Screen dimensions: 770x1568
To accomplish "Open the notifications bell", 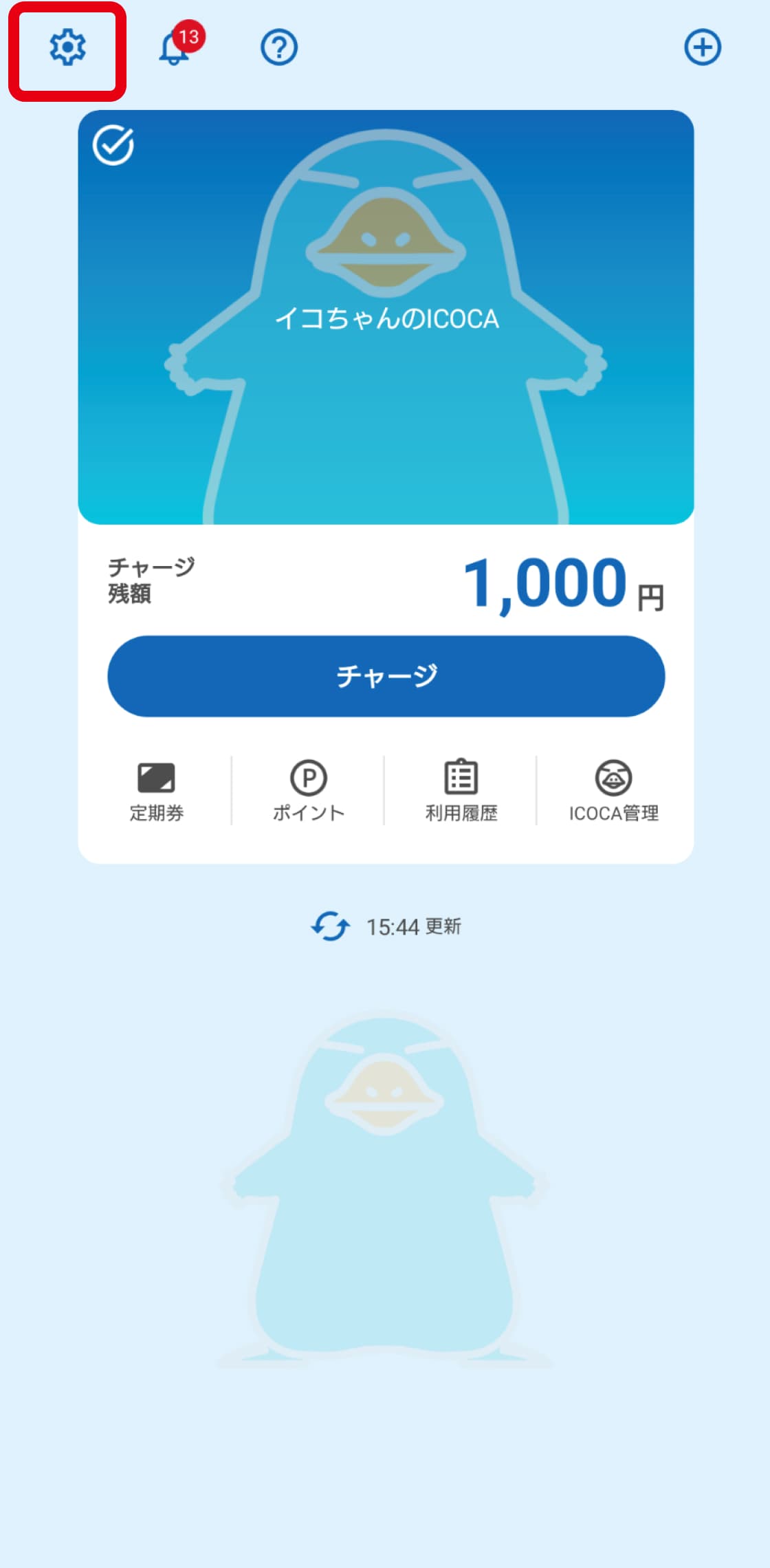I will pos(175,48).
